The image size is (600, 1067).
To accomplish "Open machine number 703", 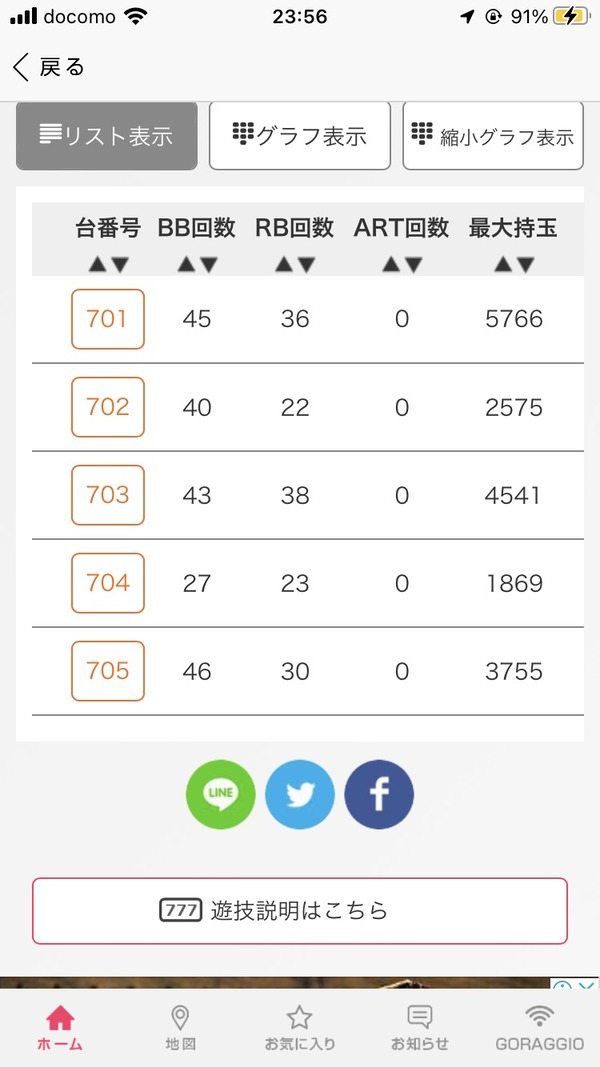I will click(x=108, y=495).
